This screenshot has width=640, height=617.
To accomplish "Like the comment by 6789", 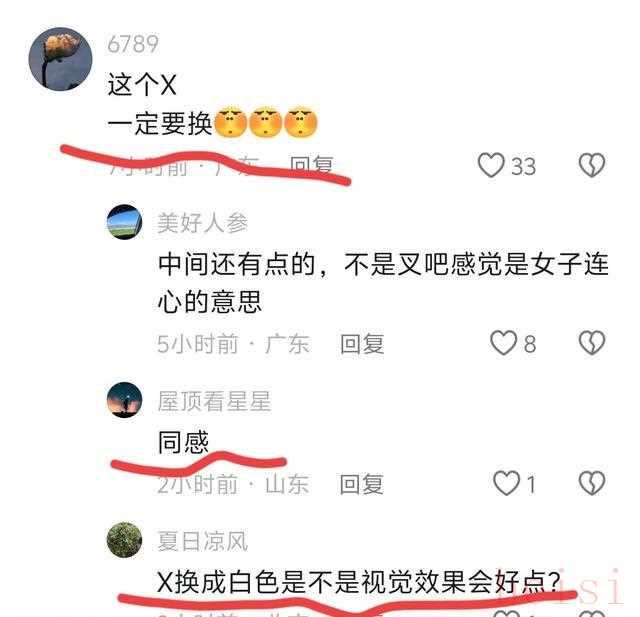I will [491, 166].
